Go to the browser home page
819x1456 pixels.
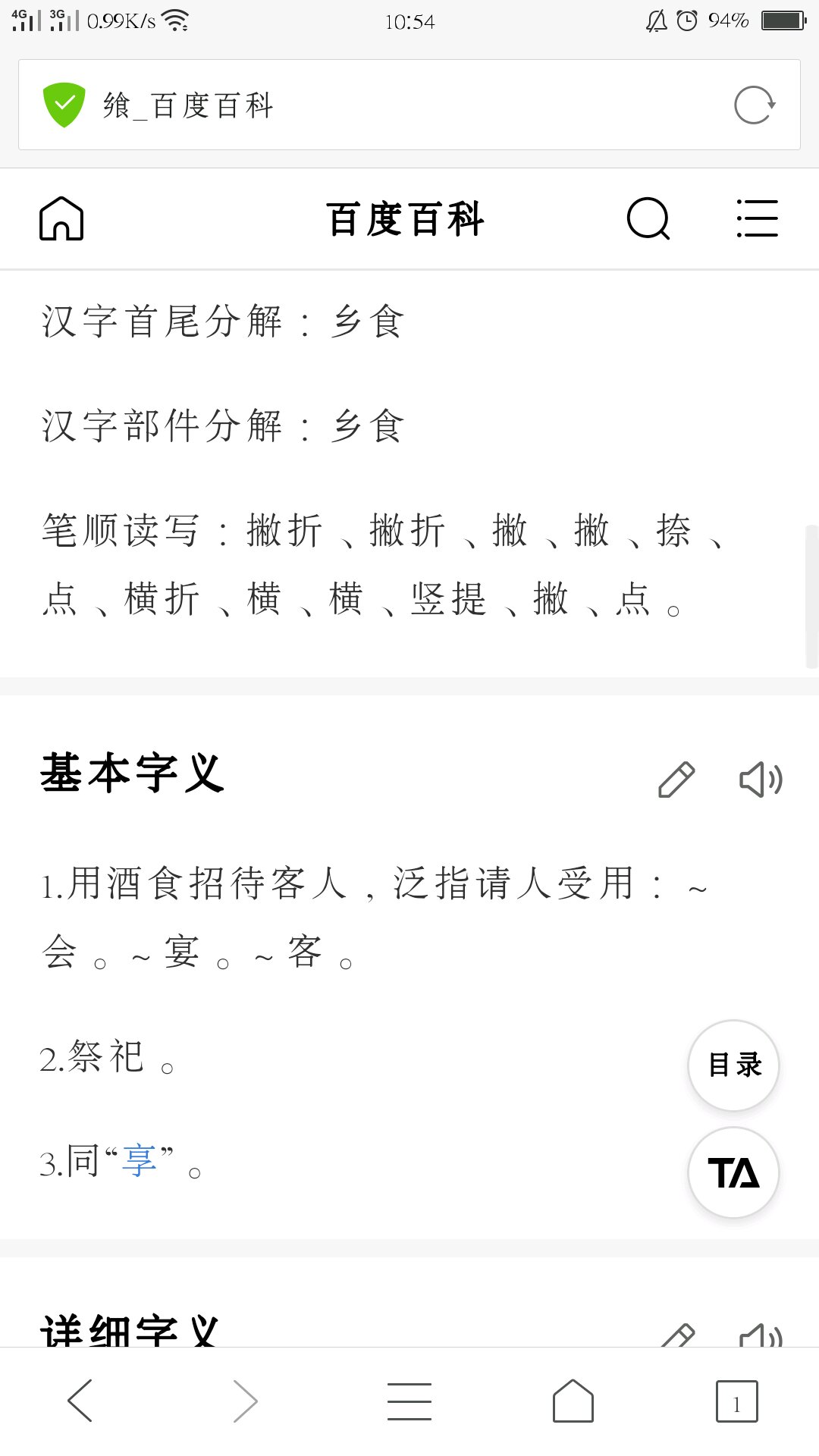coord(573,1401)
